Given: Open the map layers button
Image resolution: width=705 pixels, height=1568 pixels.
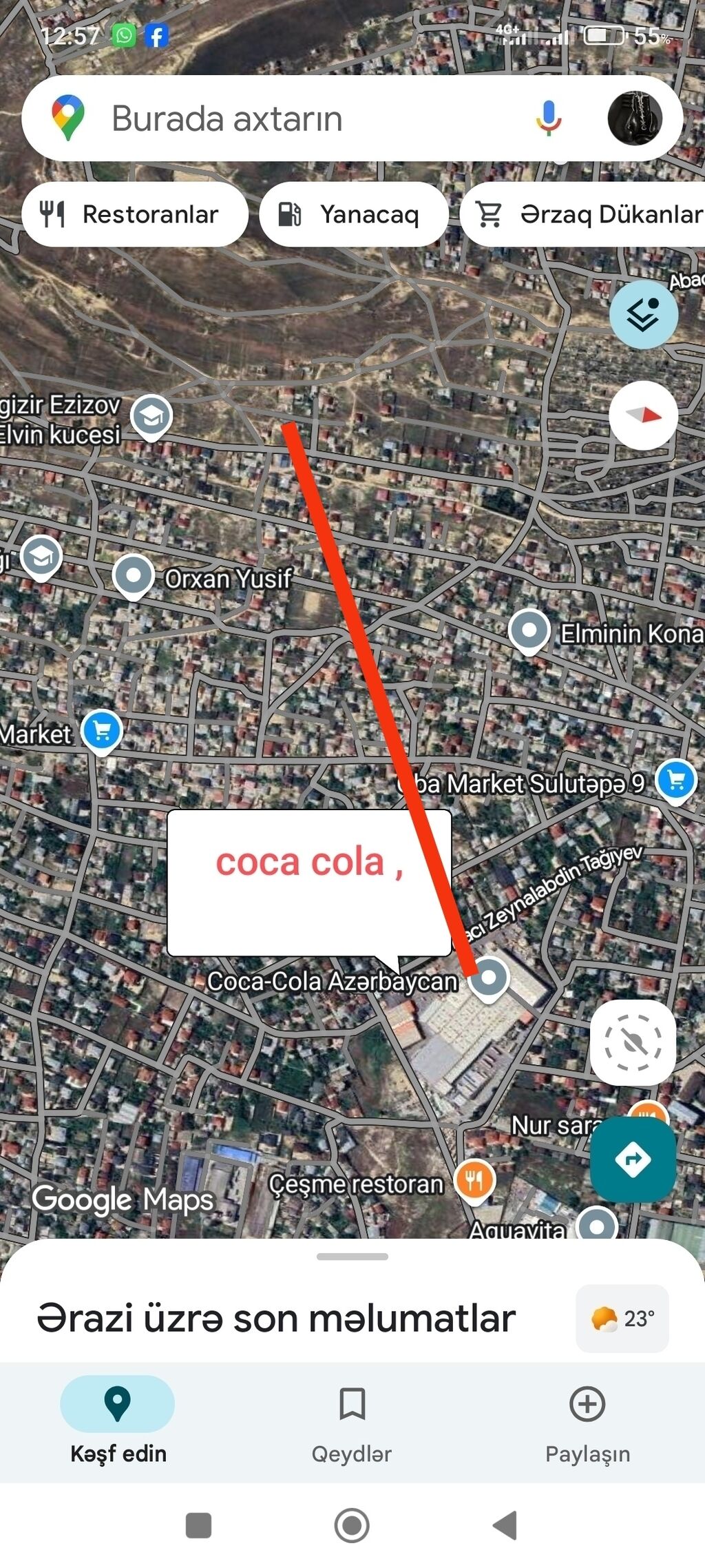Looking at the screenshot, I should [643, 315].
